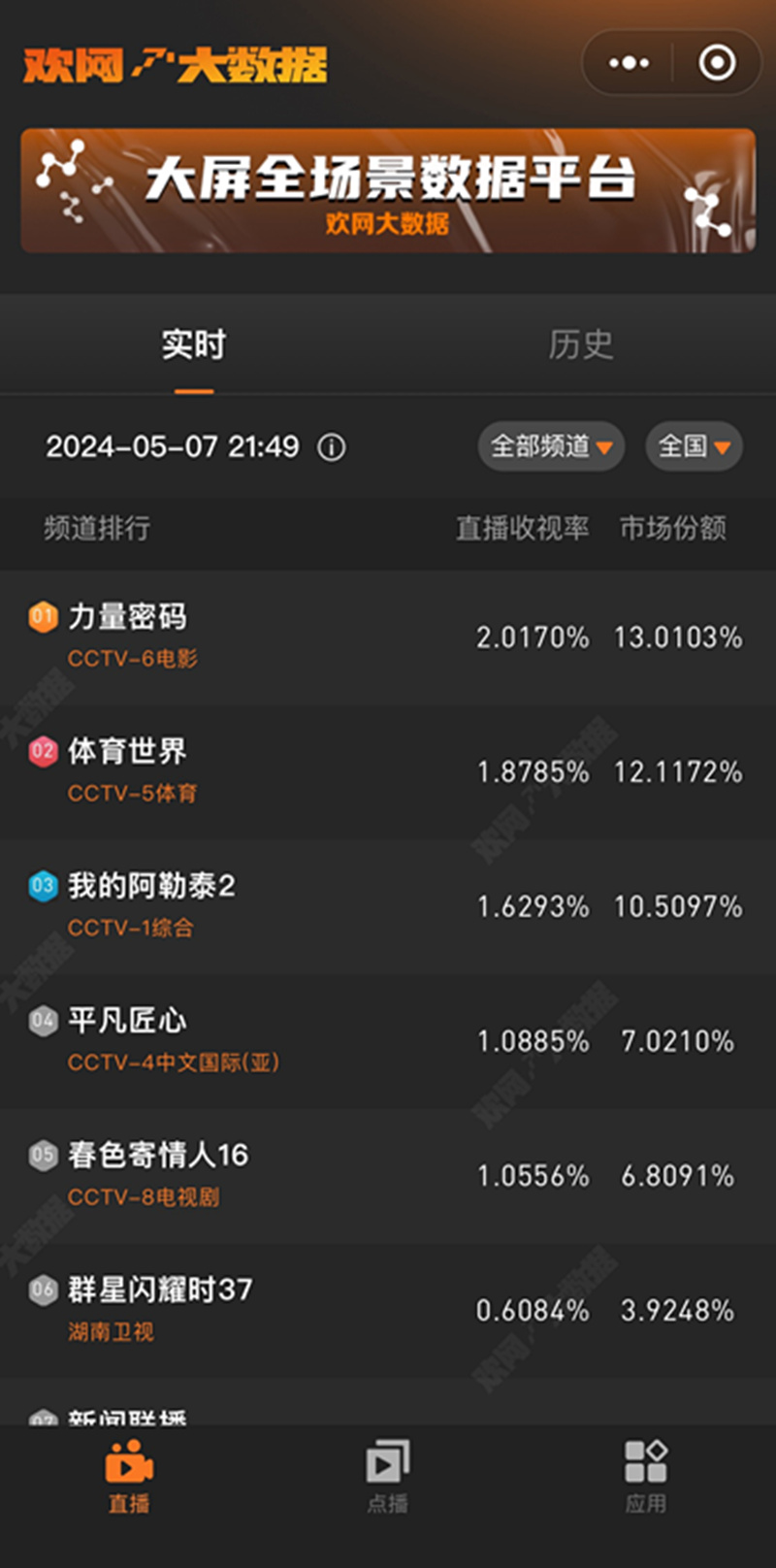This screenshot has height=1568, width=776.
Task: Open the 应用 applications icon
Action: point(645,1465)
